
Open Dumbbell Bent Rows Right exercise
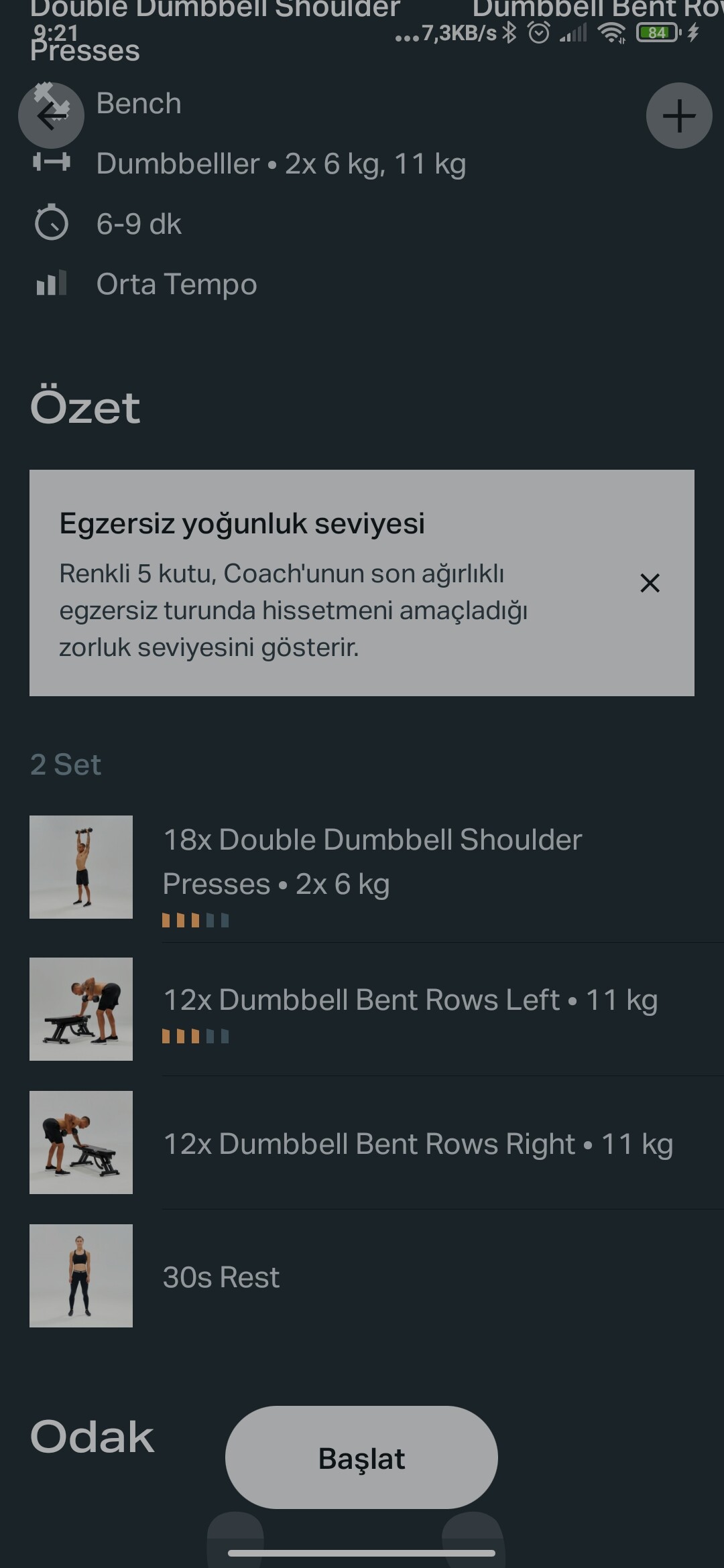[x=418, y=1144]
